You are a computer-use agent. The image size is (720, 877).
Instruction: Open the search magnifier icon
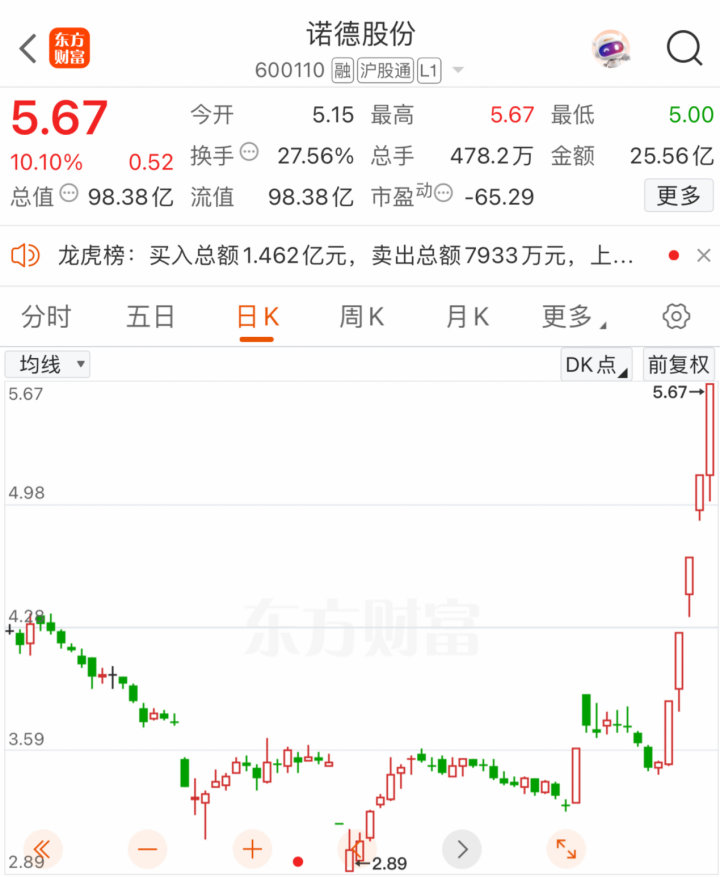(x=684, y=47)
